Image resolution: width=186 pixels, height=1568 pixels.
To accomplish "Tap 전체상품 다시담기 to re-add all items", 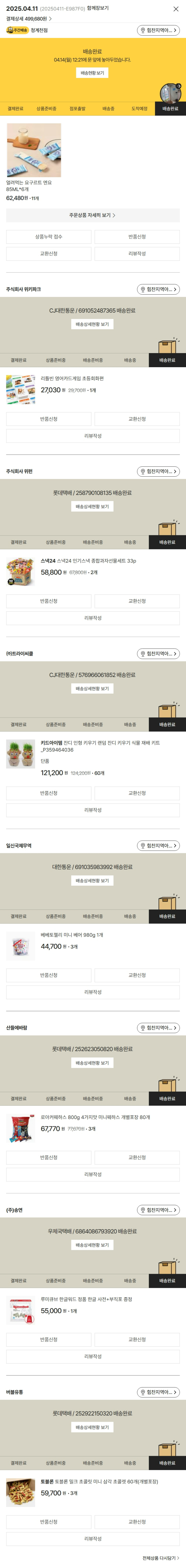I will coord(160,1558).
